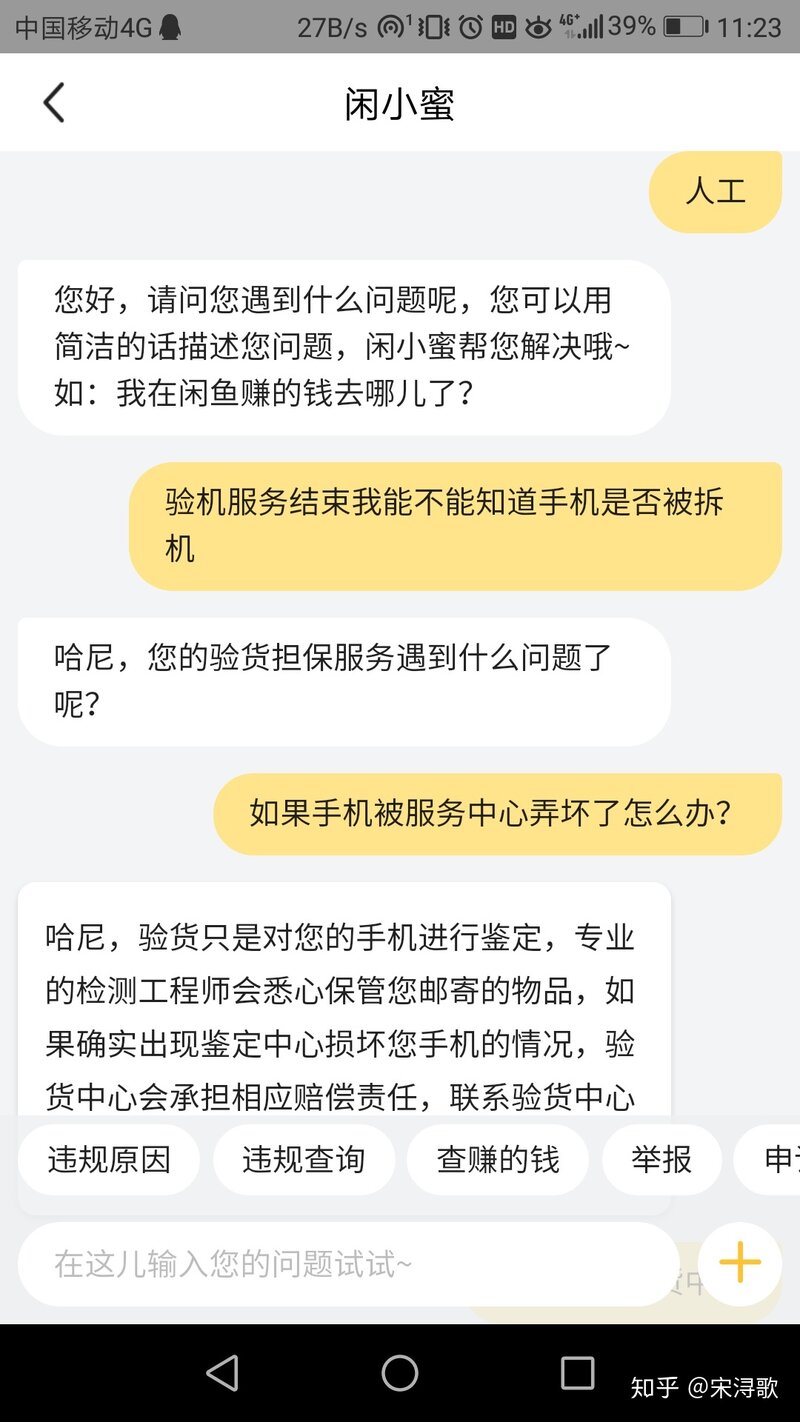Open the system recent apps view

pyautogui.click(x=577, y=1373)
